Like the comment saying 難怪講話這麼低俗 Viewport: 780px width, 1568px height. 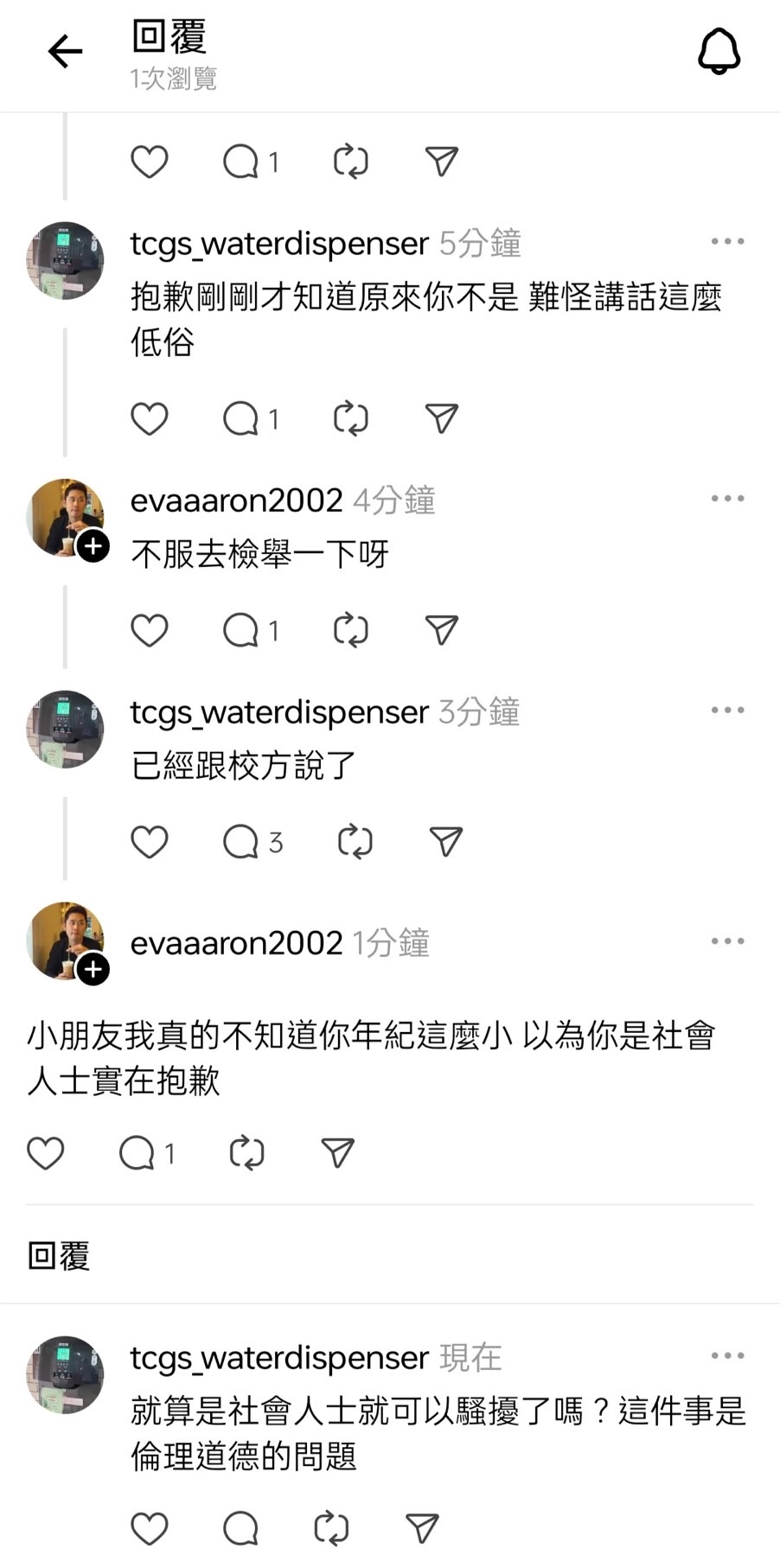click(149, 419)
